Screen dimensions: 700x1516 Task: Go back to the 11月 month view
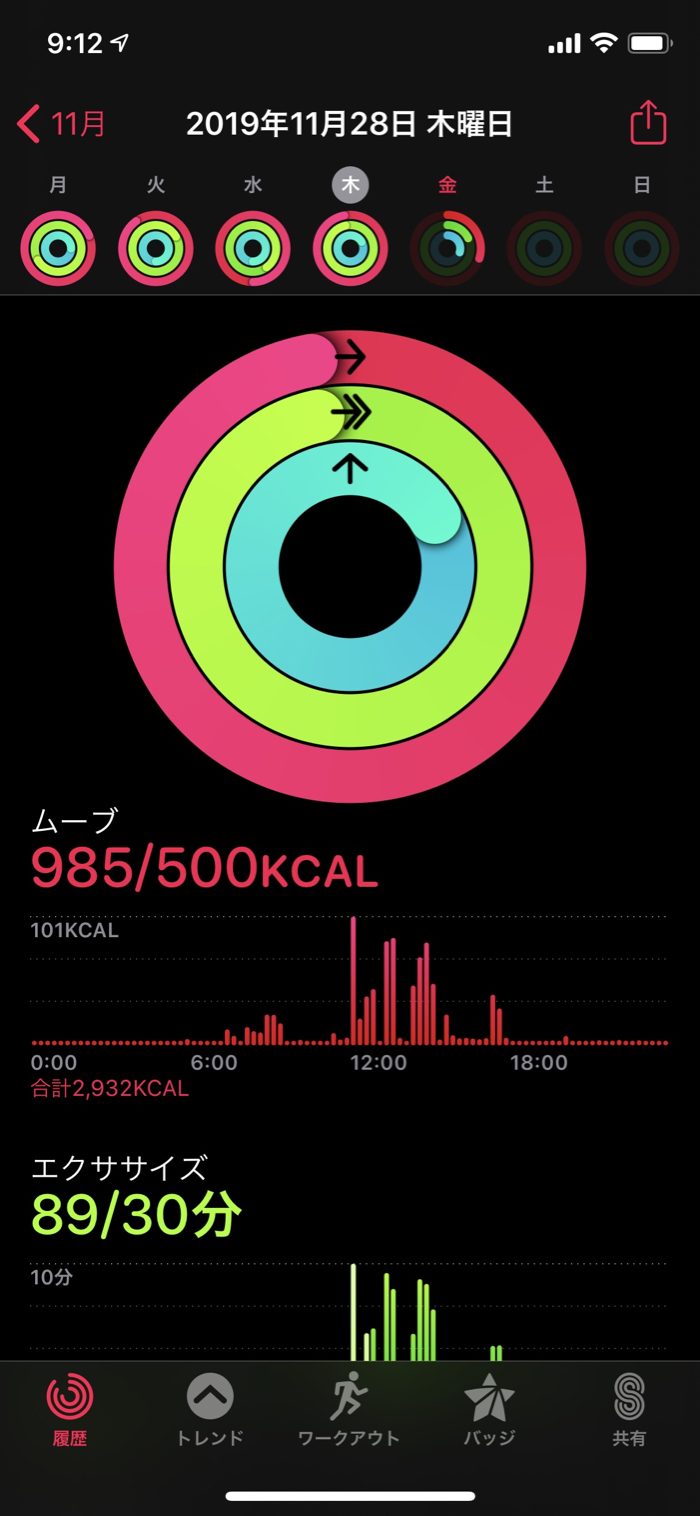62,125
